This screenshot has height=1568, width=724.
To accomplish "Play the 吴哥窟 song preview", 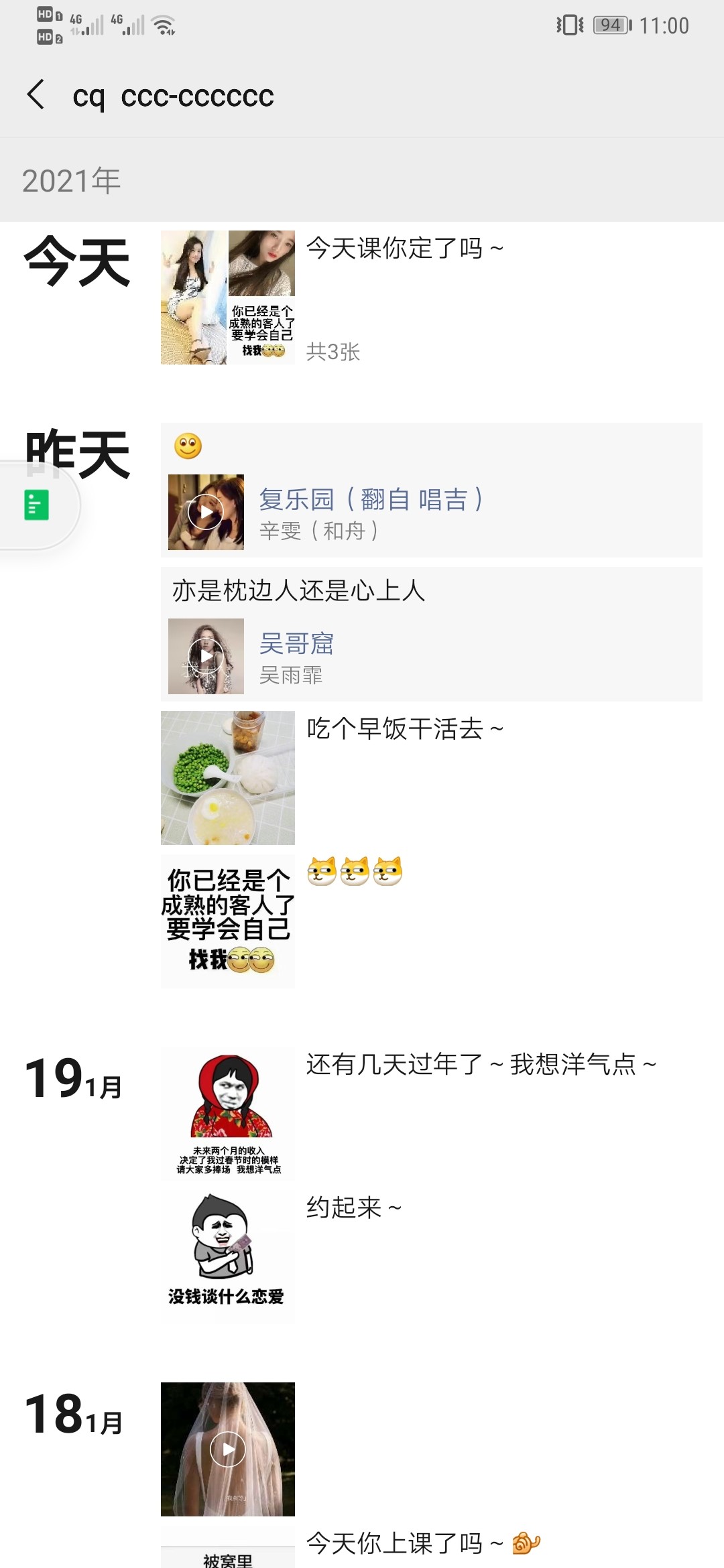I will [206, 657].
